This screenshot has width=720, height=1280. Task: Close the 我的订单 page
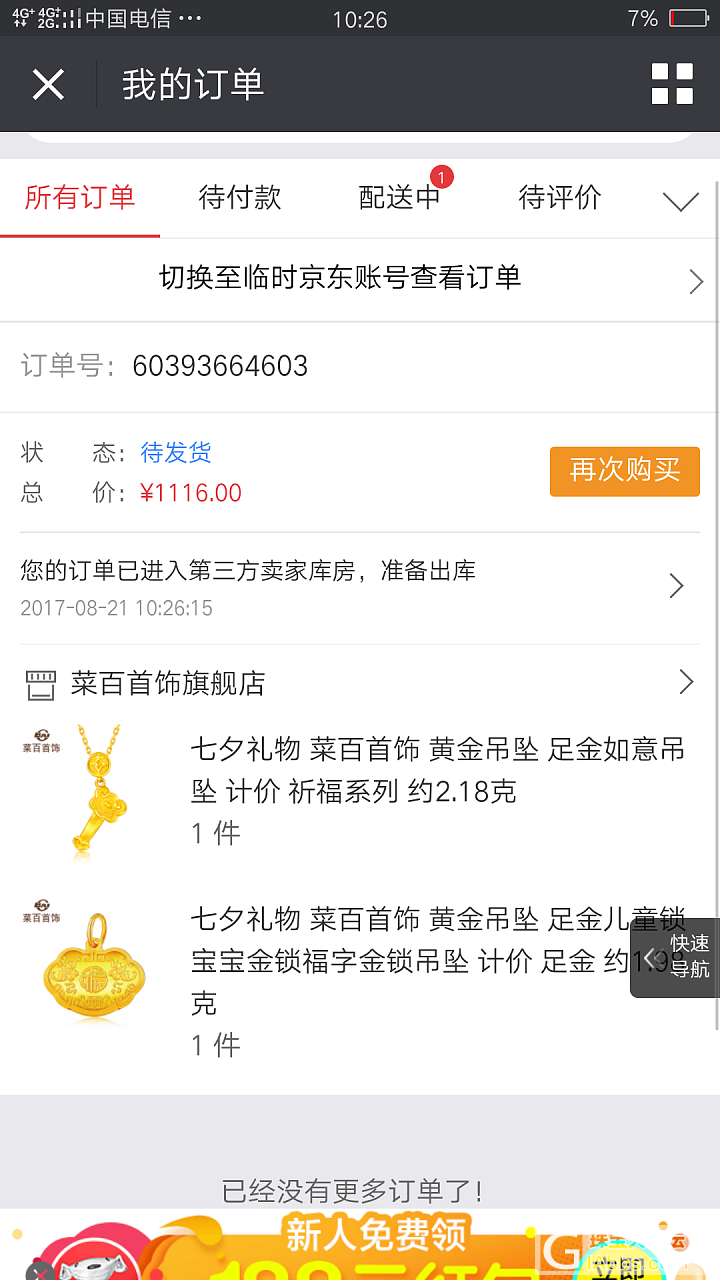(x=48, y=85)
